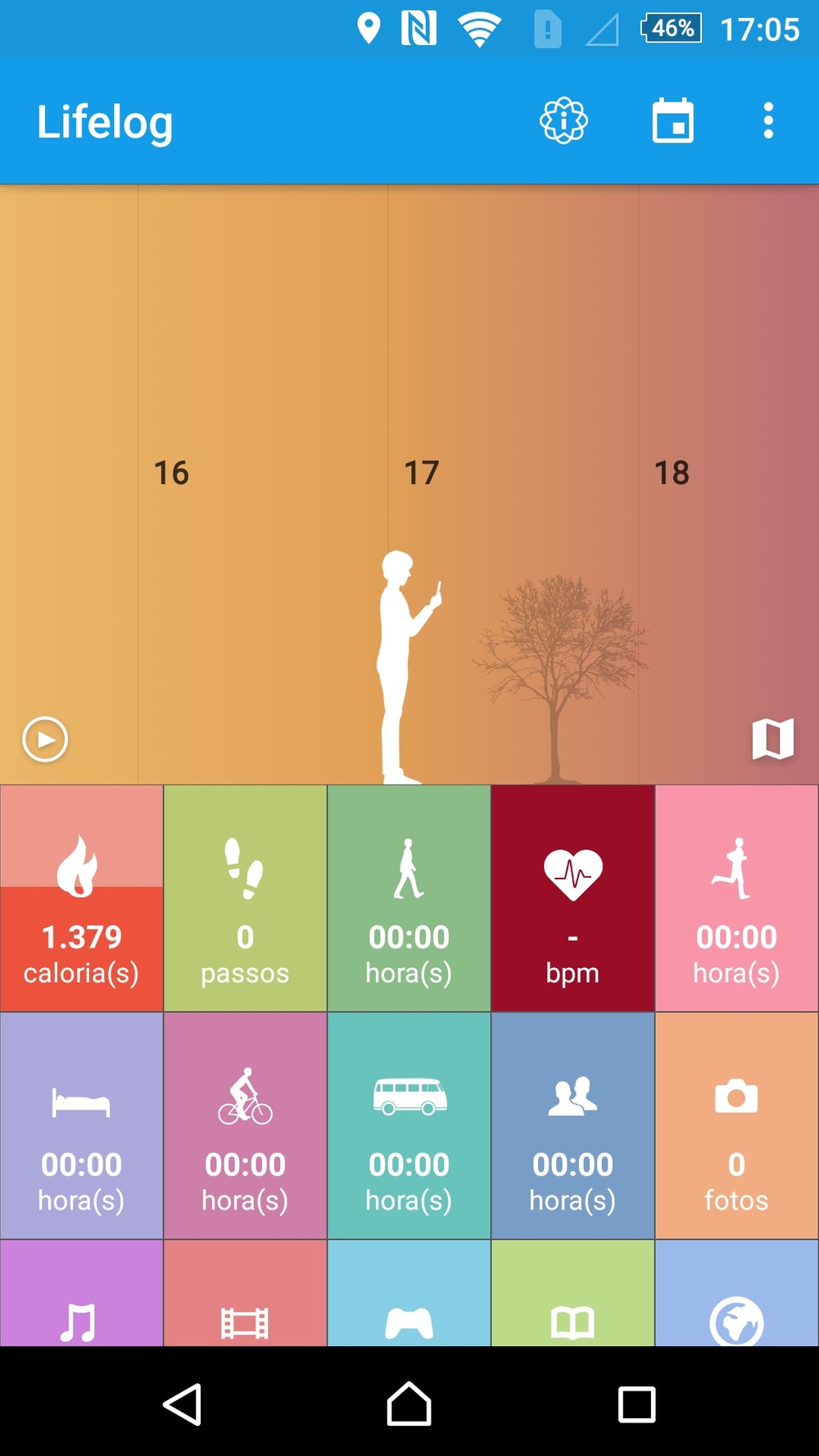Open the communication people tile
Viewport: 819px width, 1456px height.
click(x=573, y=1126)
